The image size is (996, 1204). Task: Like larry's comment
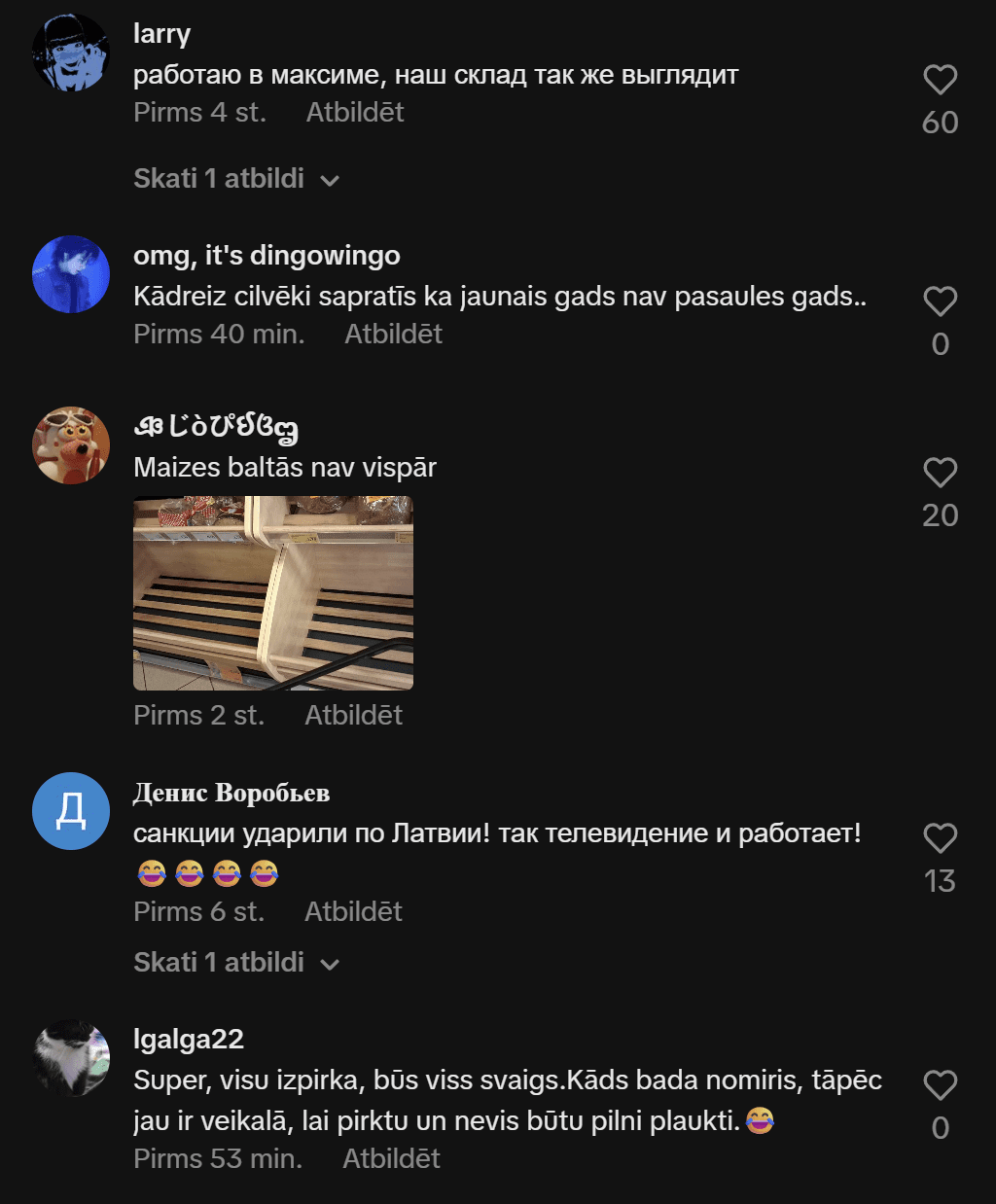940,80
